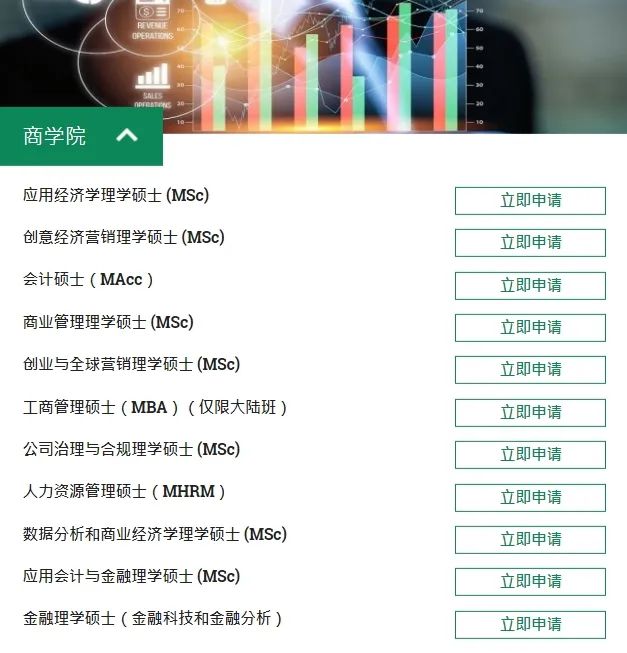The height and width of the screenshot is (653, 627).
Task: Apply for 公司治理与合规理学硕士 (MSc)
Action: [x=530, y=454]
